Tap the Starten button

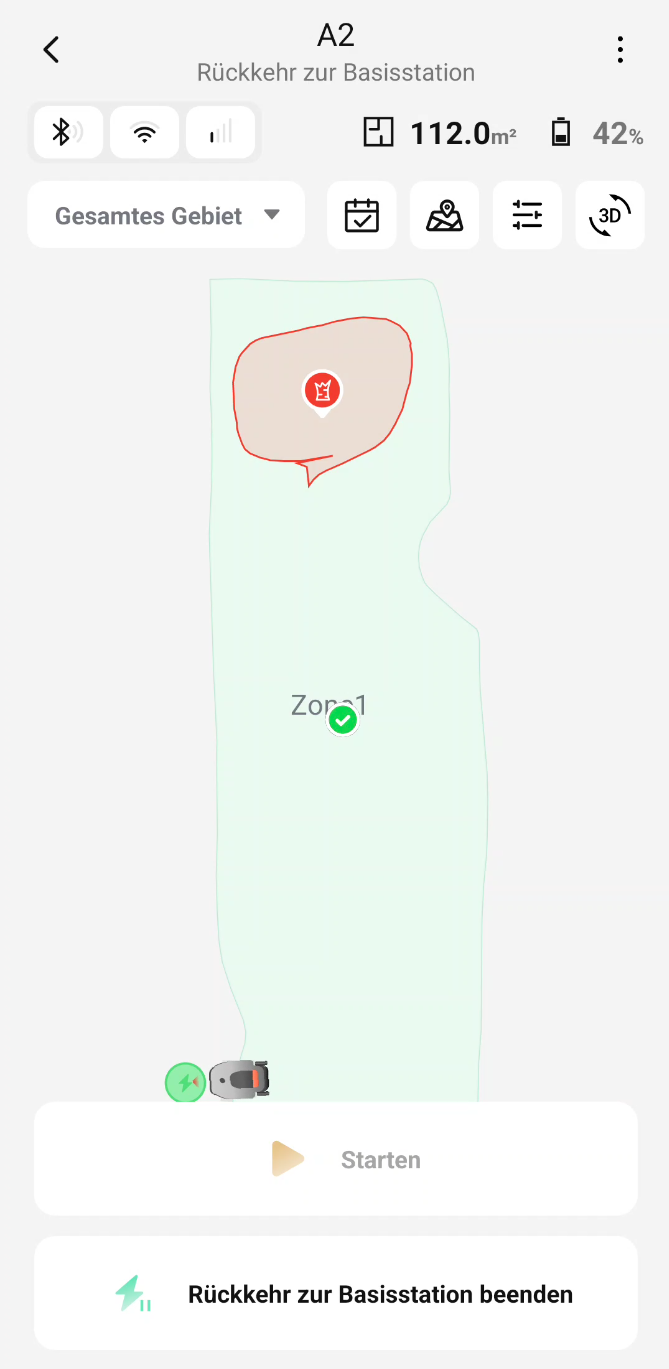click(336, 1159)
